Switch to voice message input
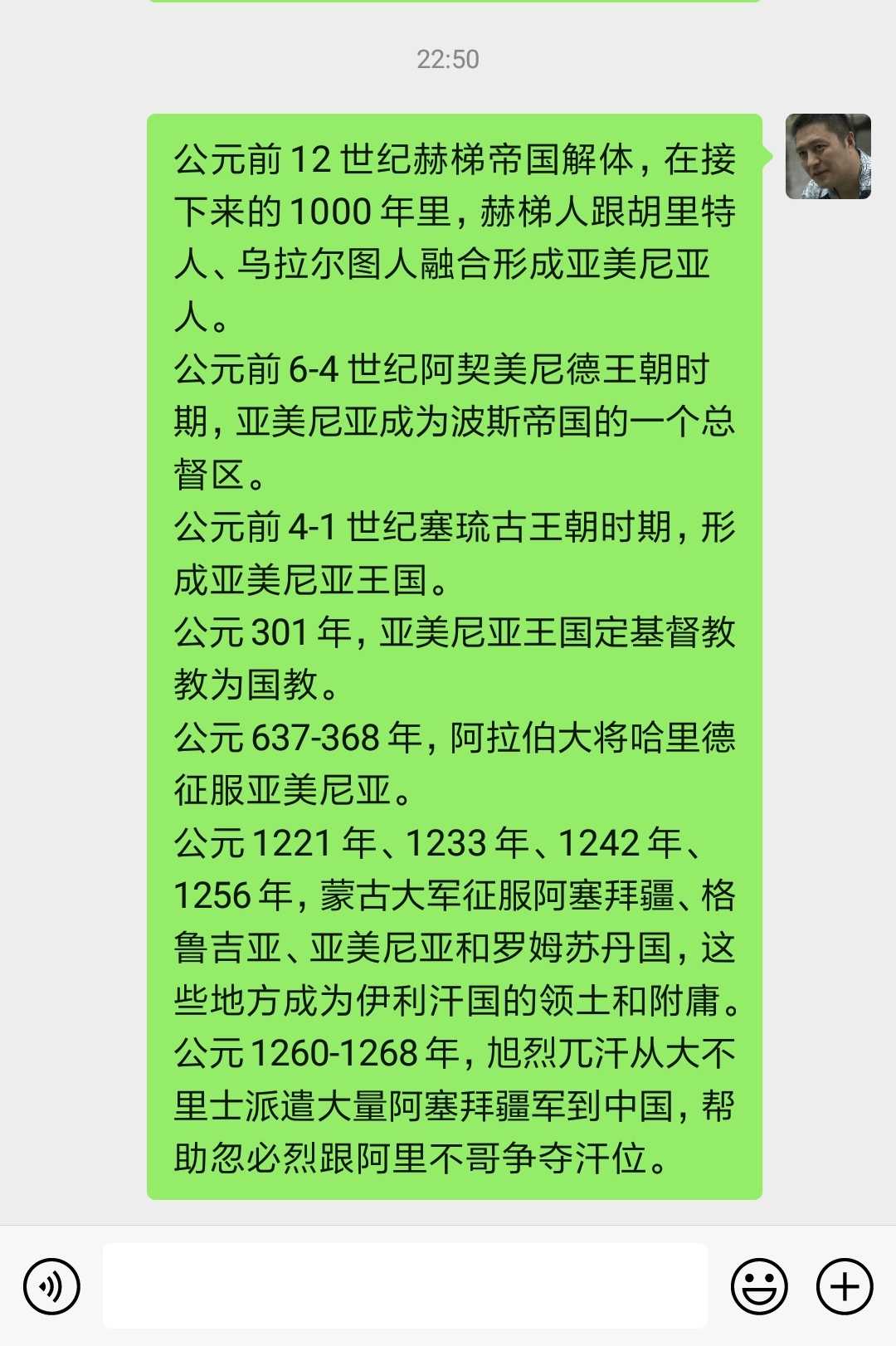Screen dimensions: 896x1346 pyautogui.click(x=51, y=1286)
